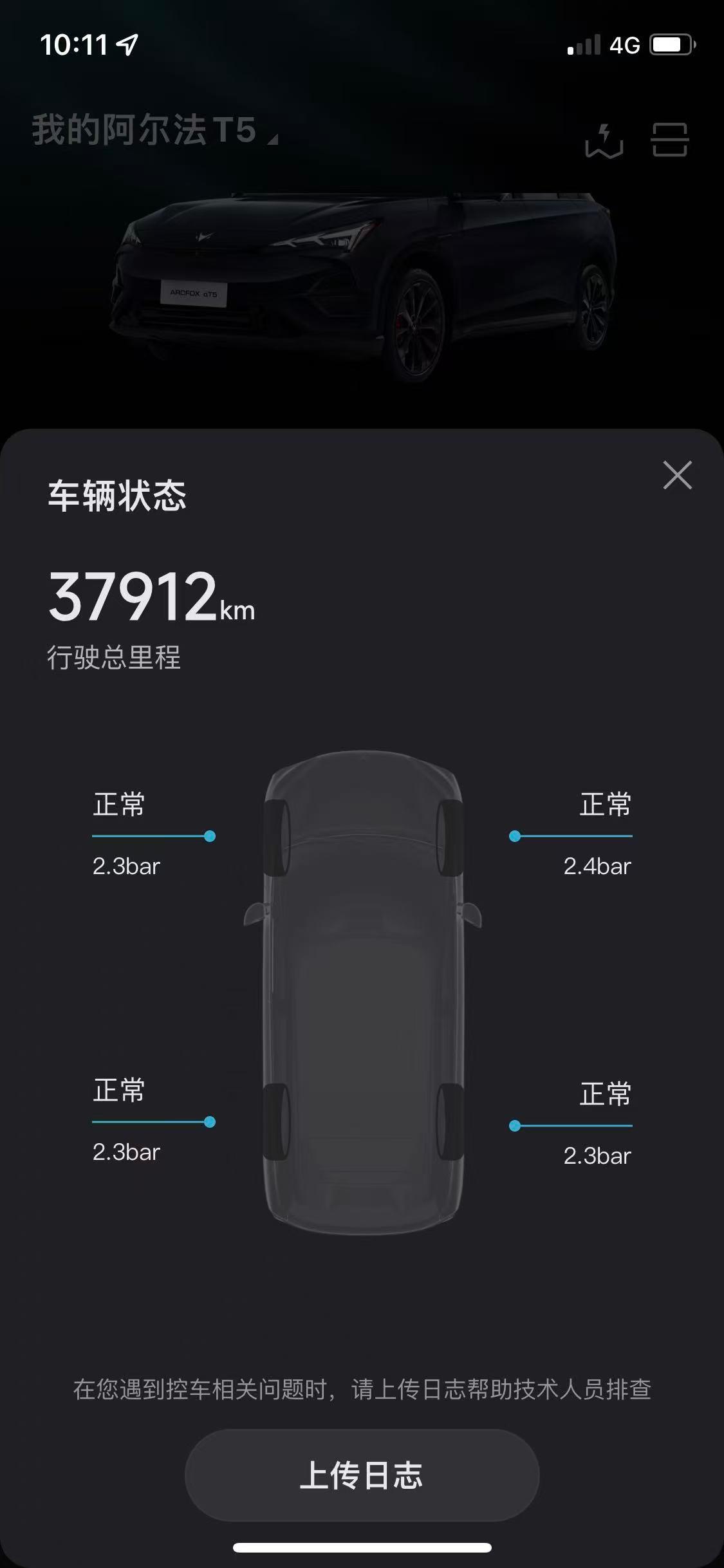Expand the 我的阿尔法T5 vehicle selector
This screenshot has height=1568, width=724.
click(x=154, y=131)
